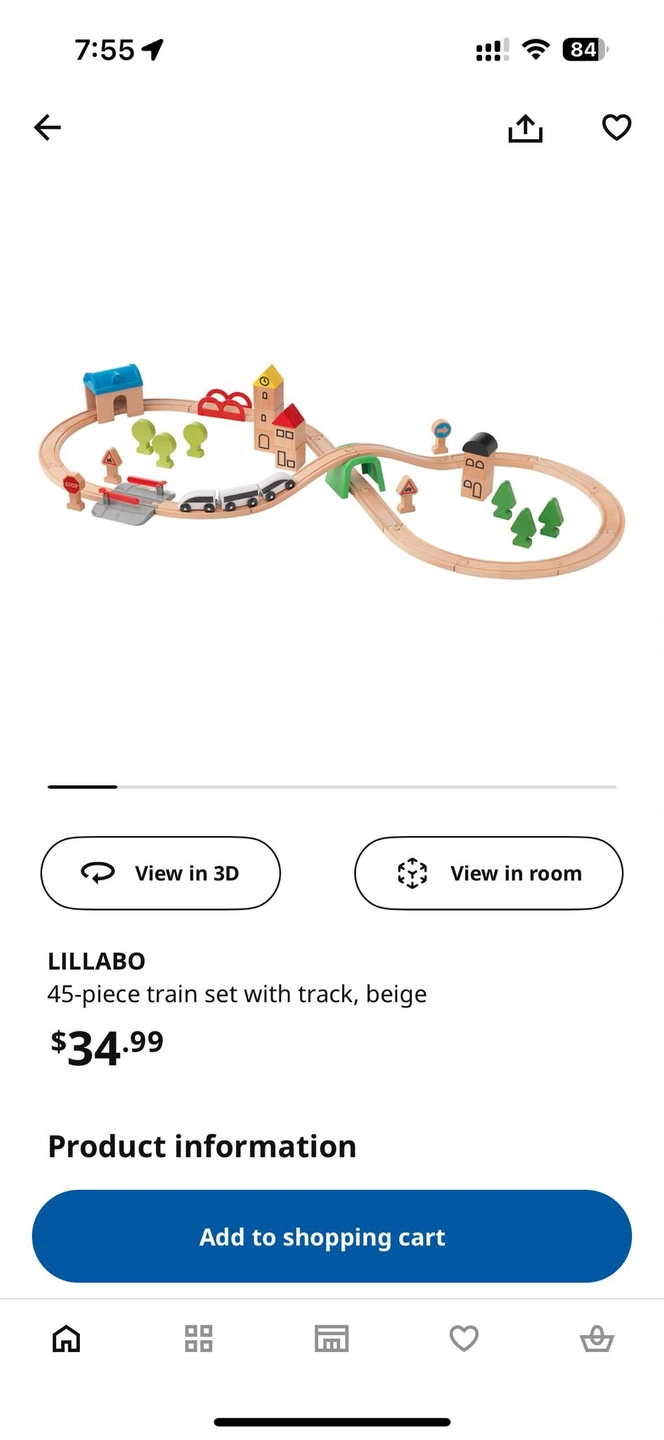Add train set to favorites with heart
Viewport: 664px width, 1440px height.
coord(616,127)
